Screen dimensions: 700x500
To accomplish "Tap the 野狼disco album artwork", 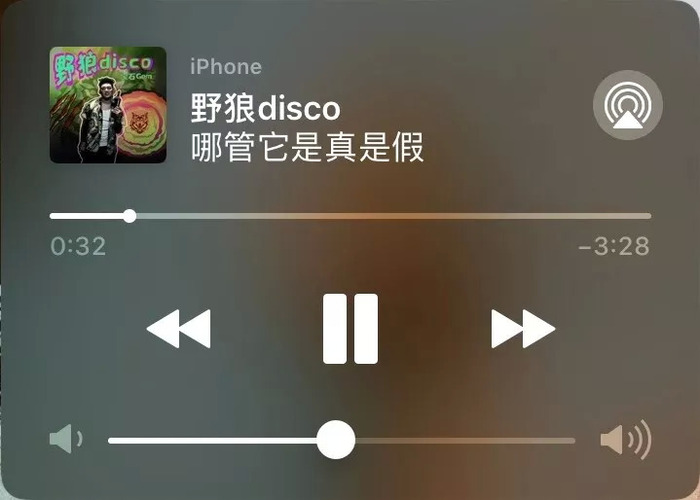I will point(108,105).
